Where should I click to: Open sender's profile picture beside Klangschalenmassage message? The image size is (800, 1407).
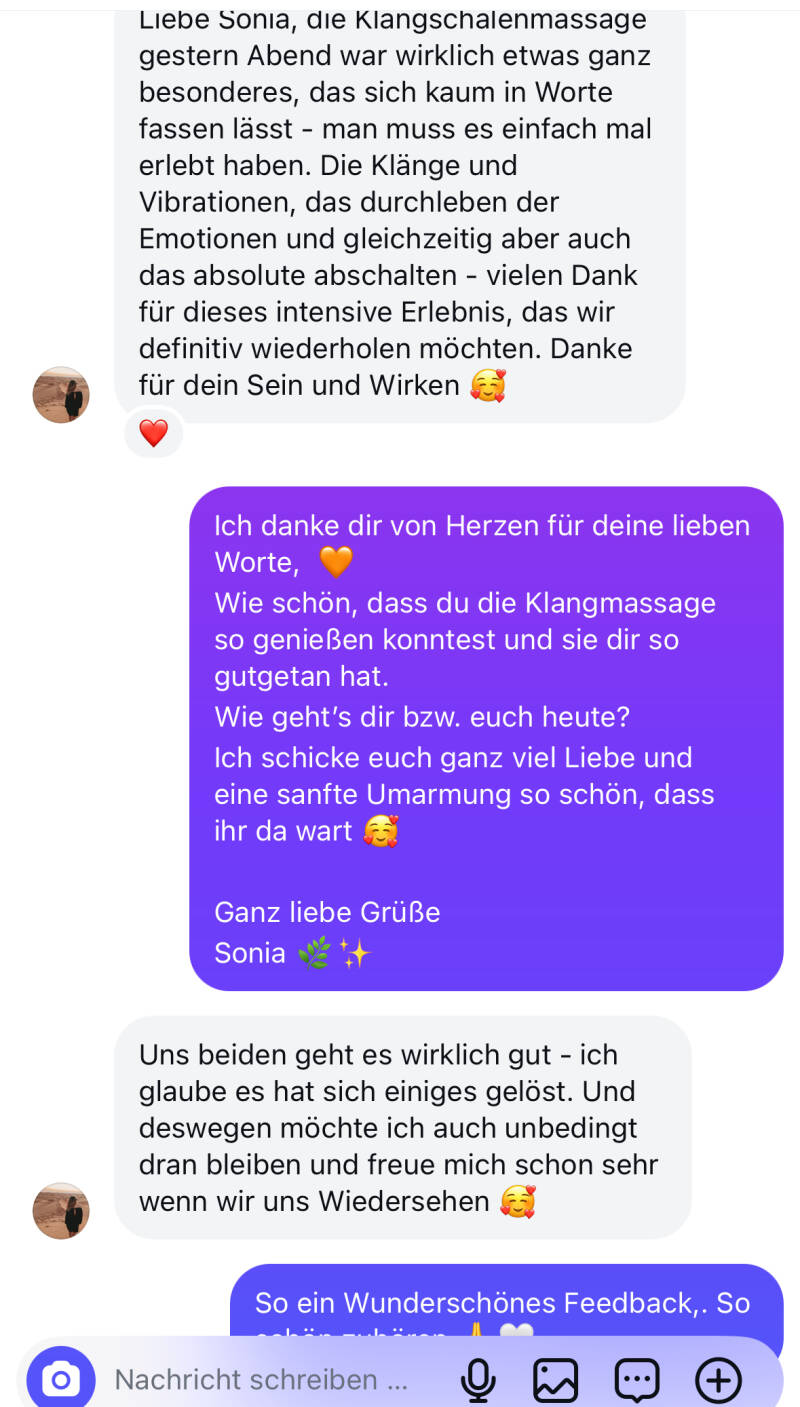click(61, 394)
